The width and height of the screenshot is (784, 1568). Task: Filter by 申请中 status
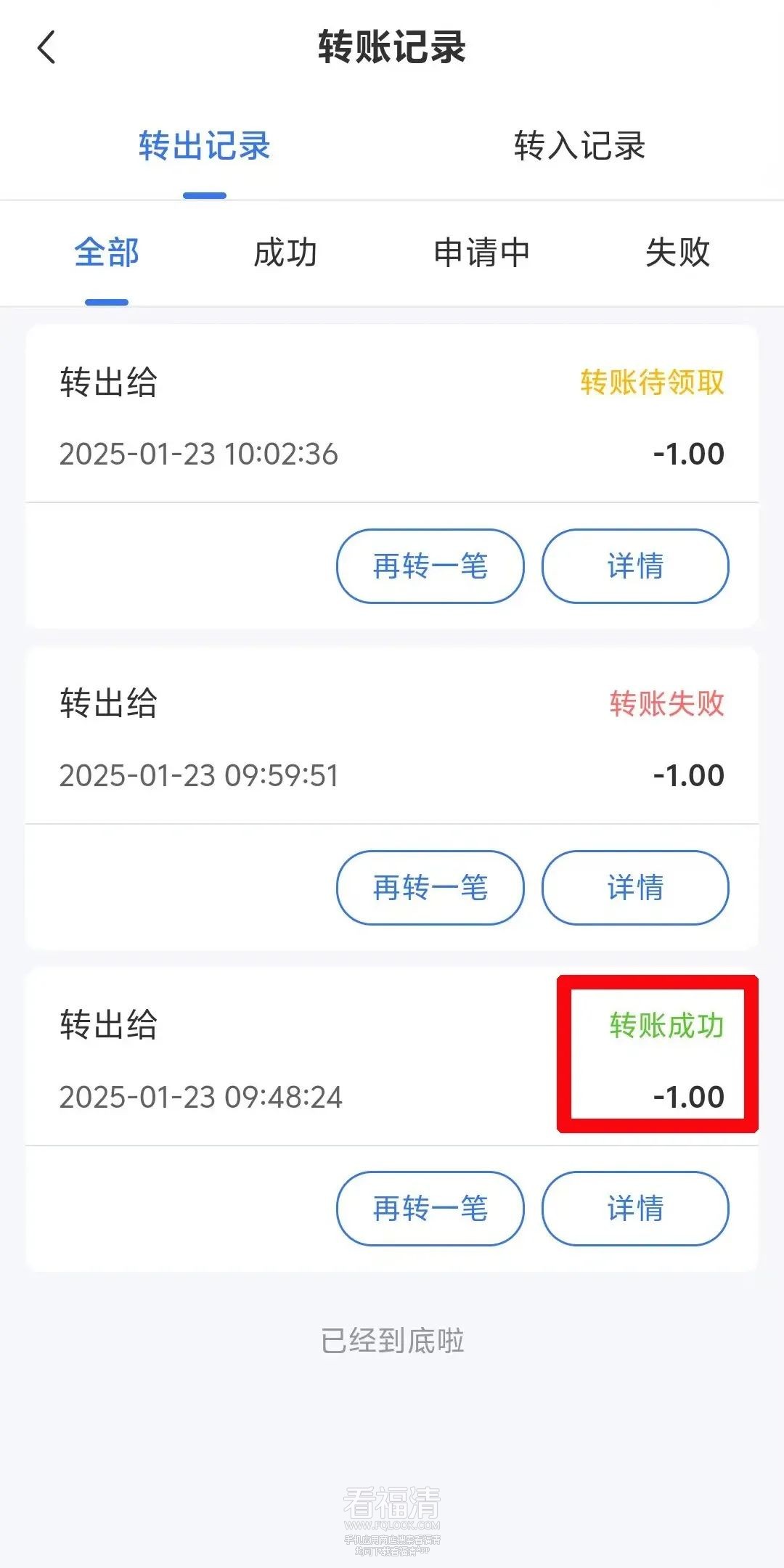[481, 253]
